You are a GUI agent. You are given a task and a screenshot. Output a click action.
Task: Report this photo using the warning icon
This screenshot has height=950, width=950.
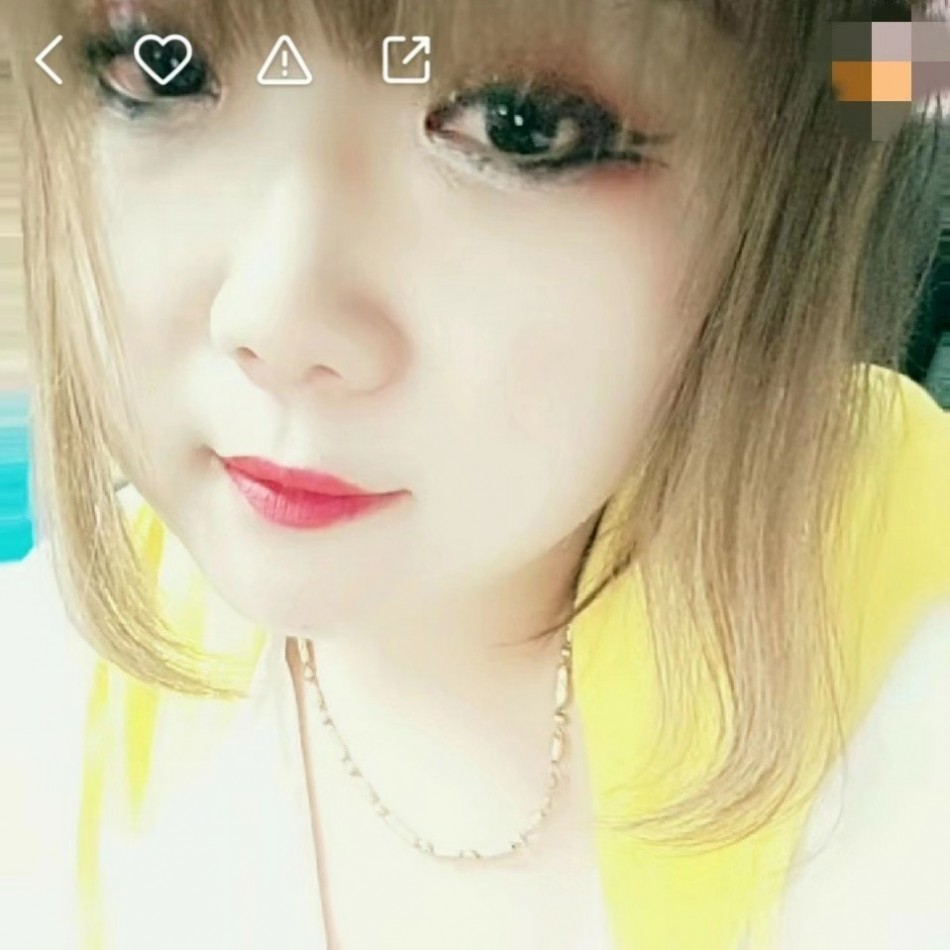click(x=285, y=62)
